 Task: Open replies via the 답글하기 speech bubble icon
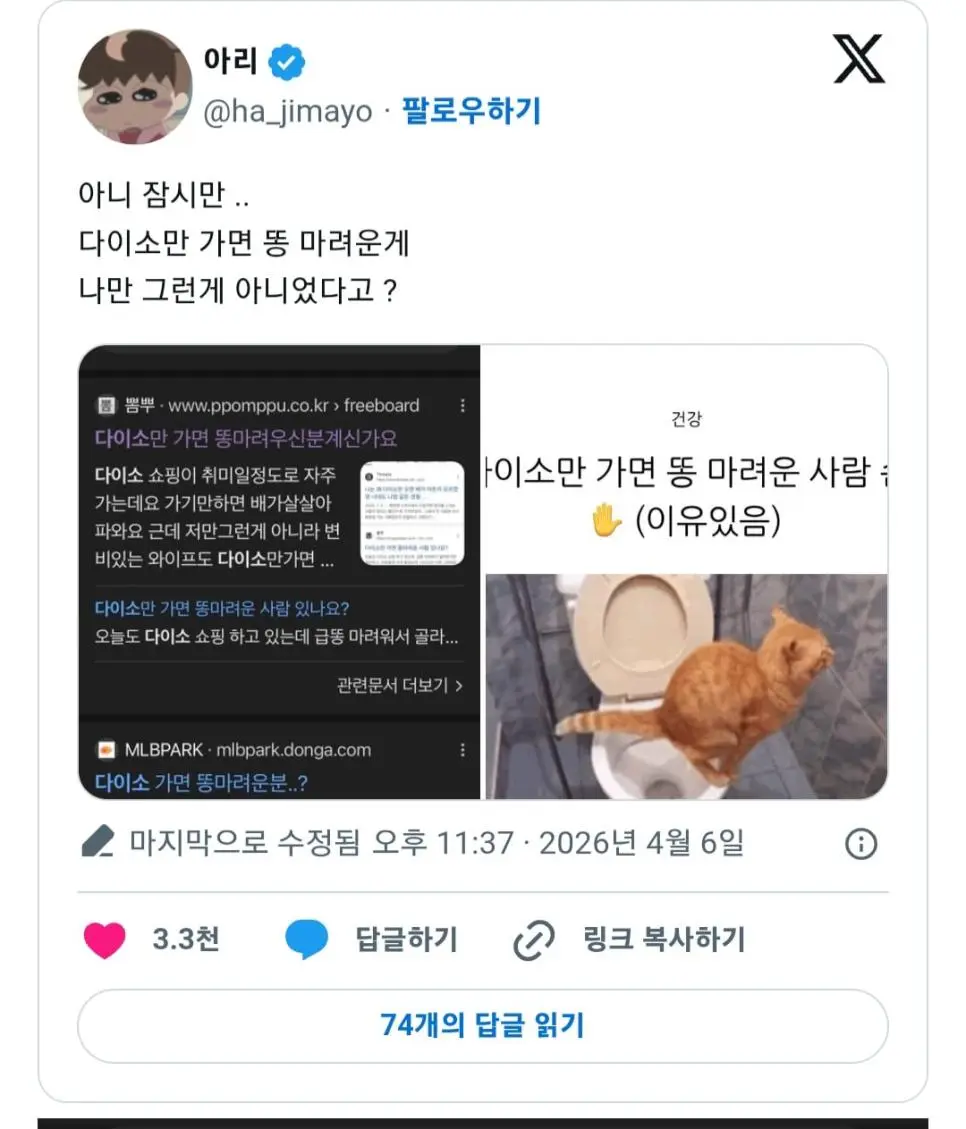(307, 939)
